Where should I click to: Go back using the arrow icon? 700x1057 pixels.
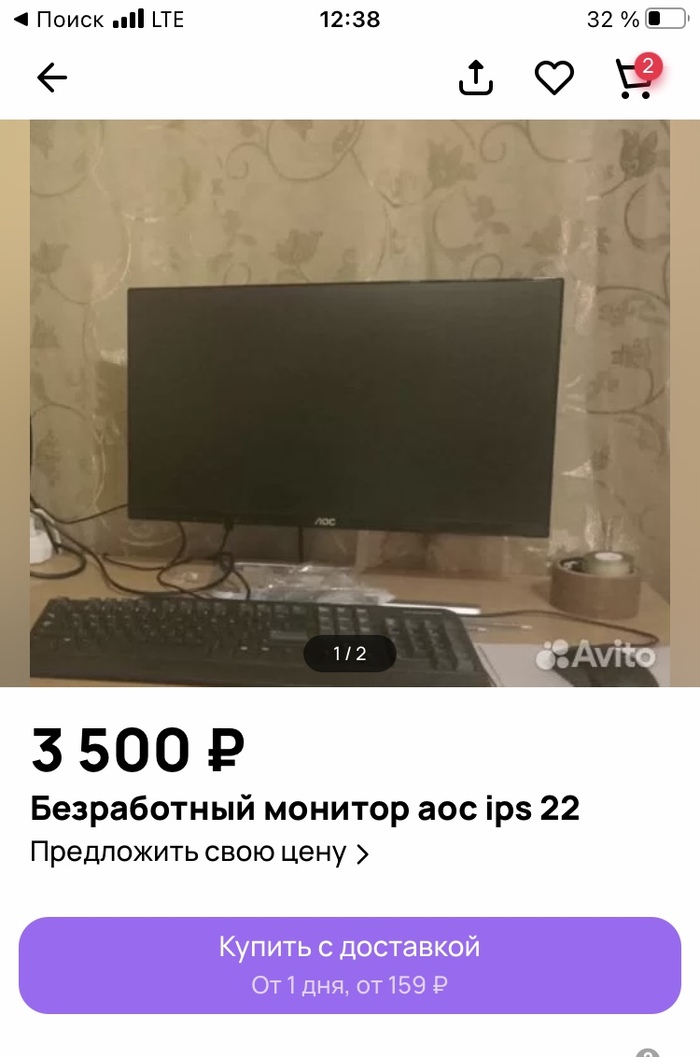[51, 78]
